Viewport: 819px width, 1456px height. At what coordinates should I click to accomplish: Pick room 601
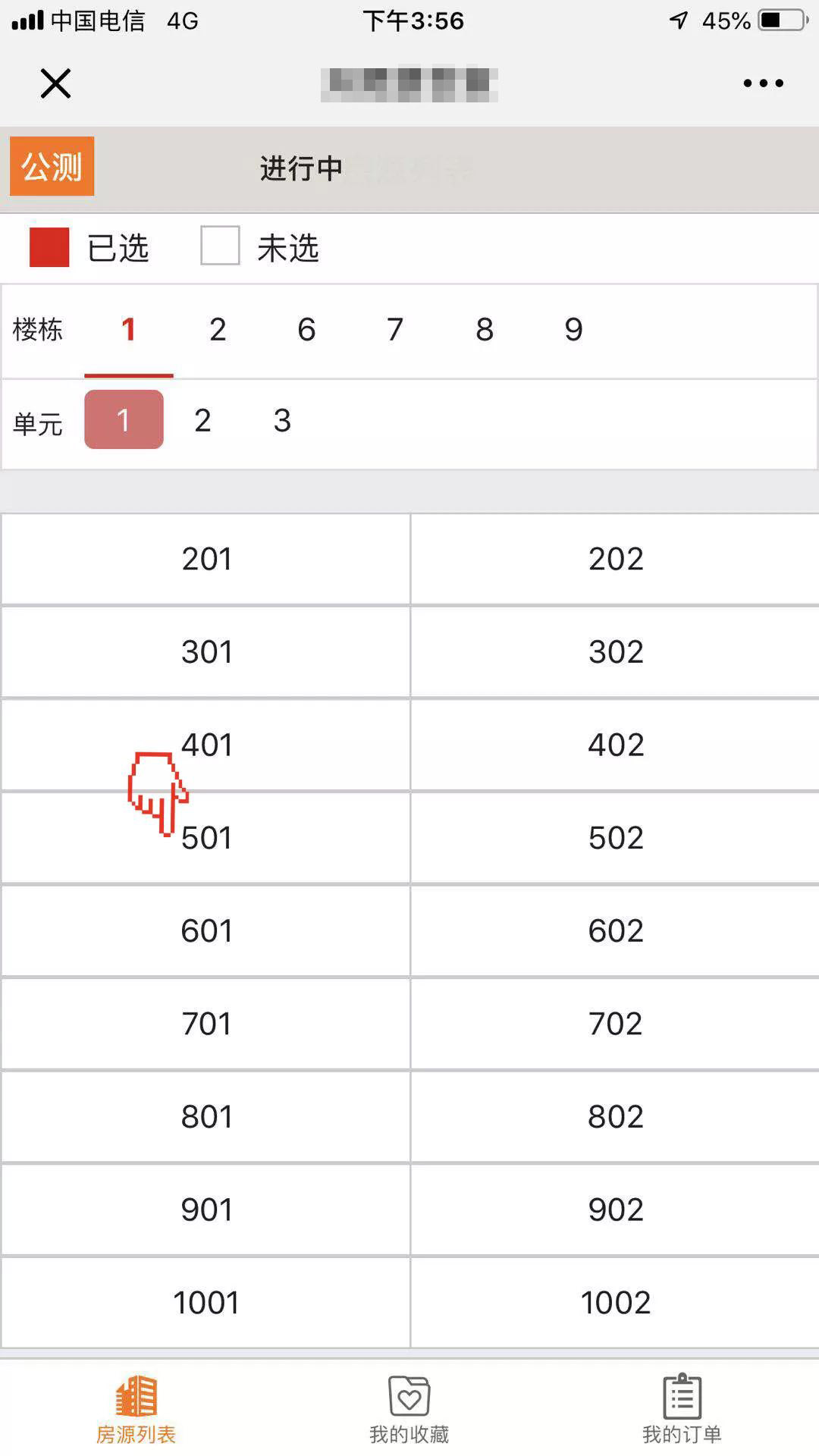206,931
